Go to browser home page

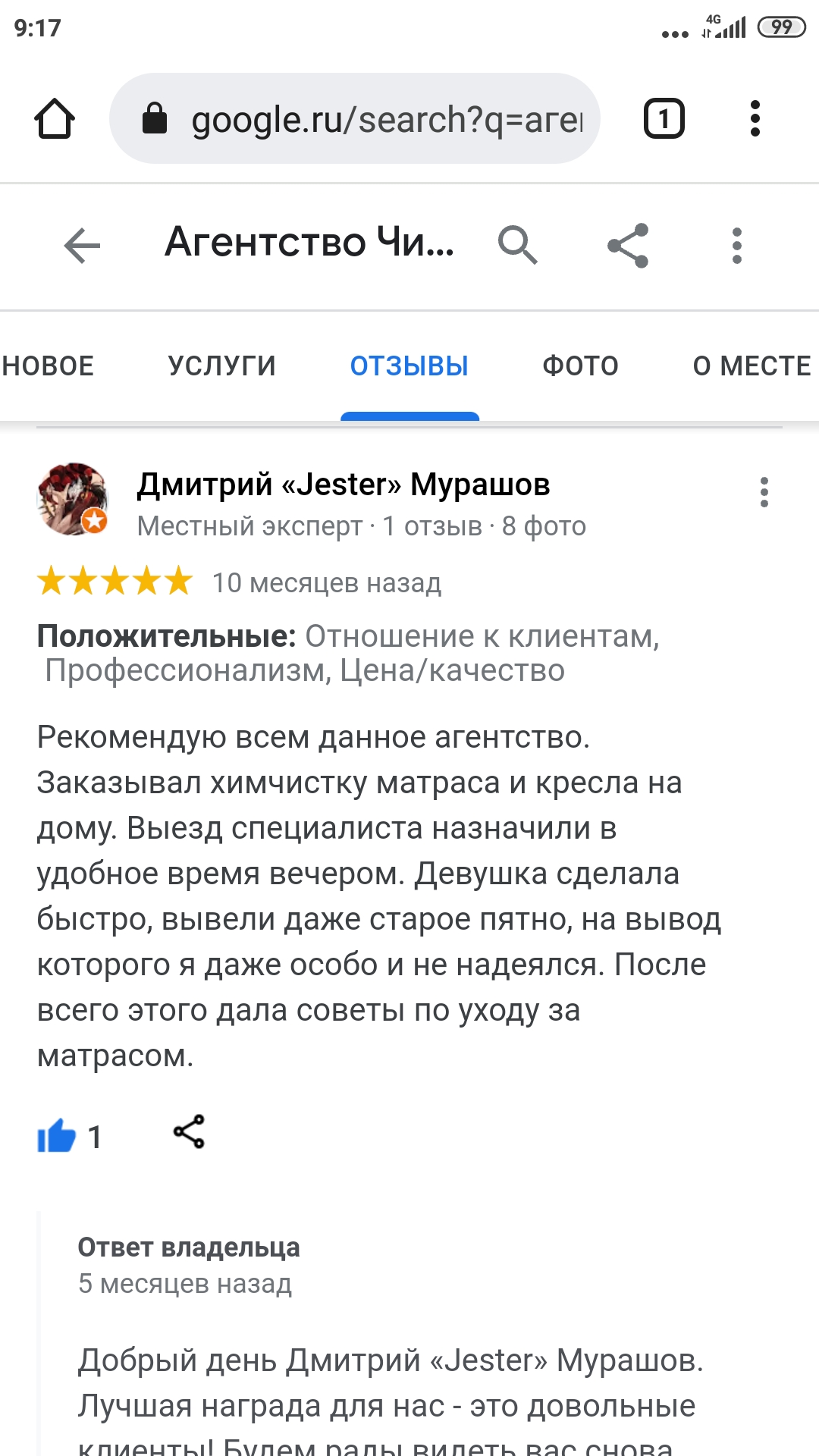(55, 119)
